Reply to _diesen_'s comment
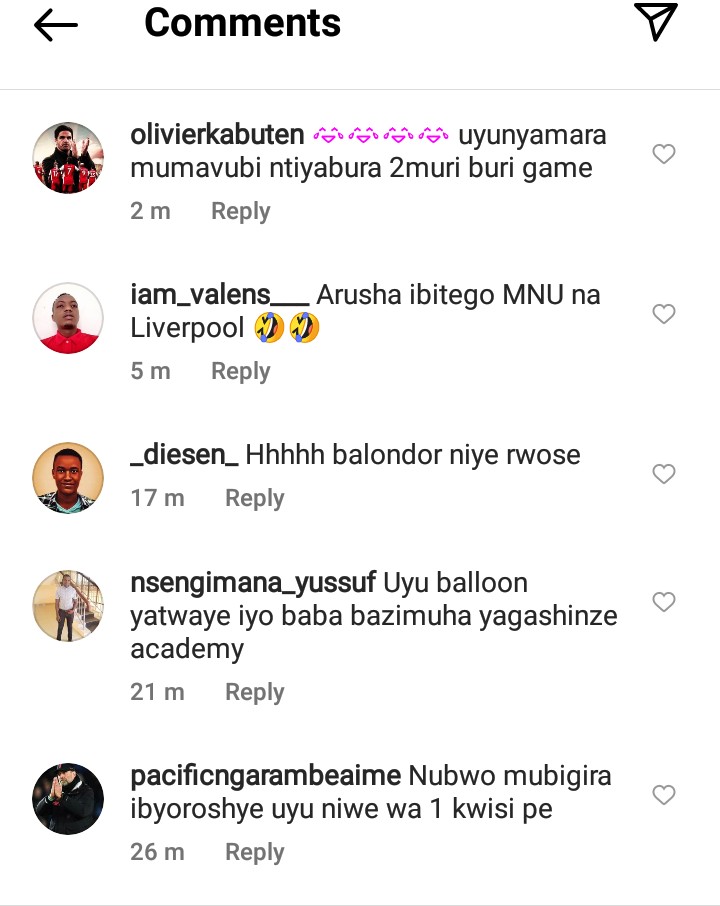 click(x=254, y=498)
